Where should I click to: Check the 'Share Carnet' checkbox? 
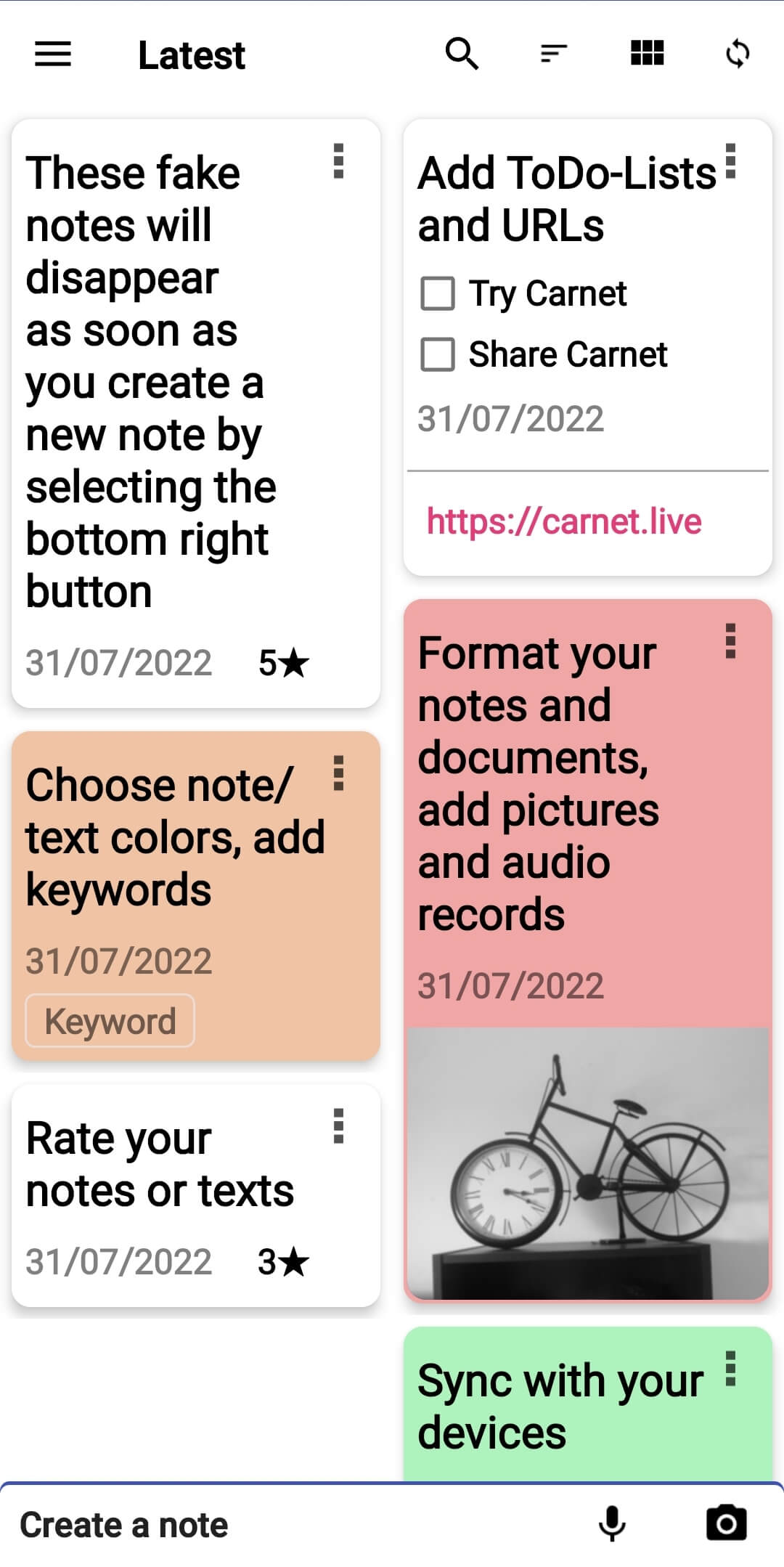[438, 355]
